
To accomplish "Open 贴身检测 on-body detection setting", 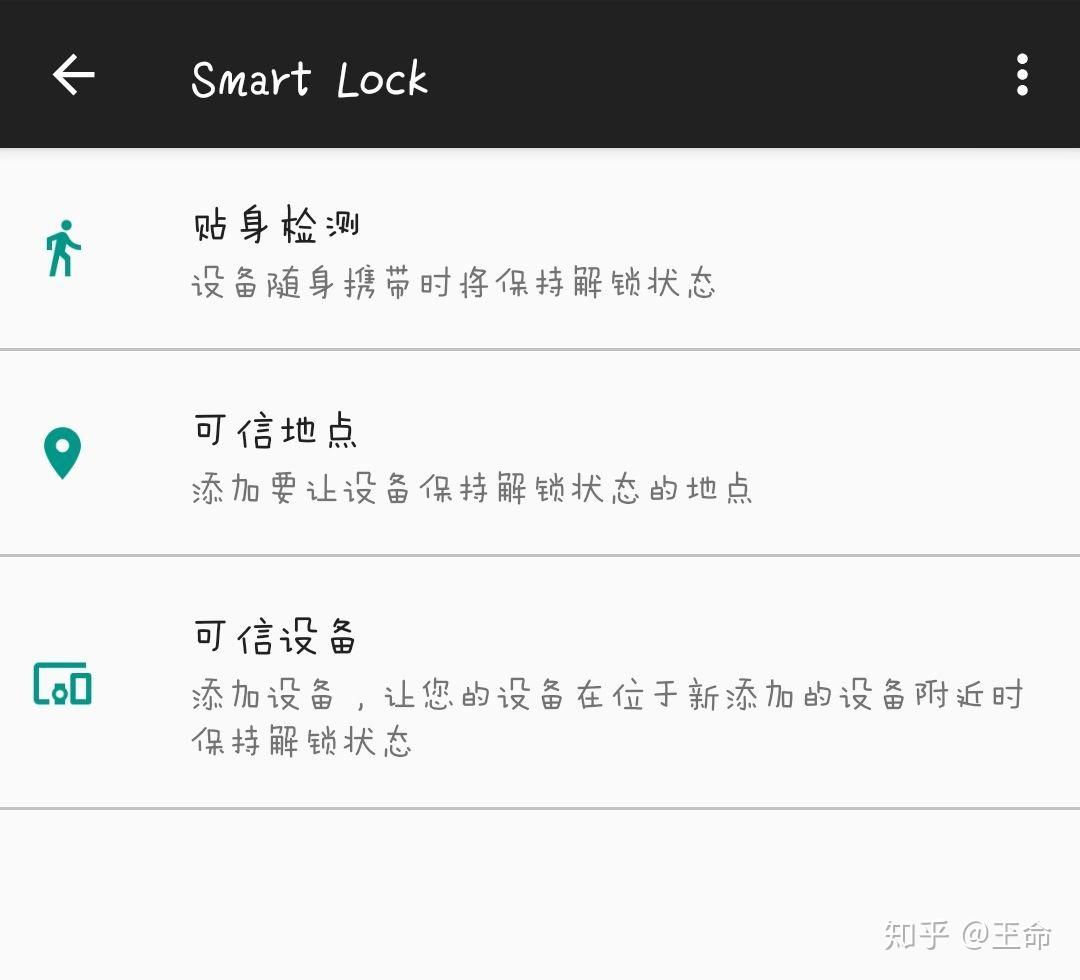I will 540,250.
